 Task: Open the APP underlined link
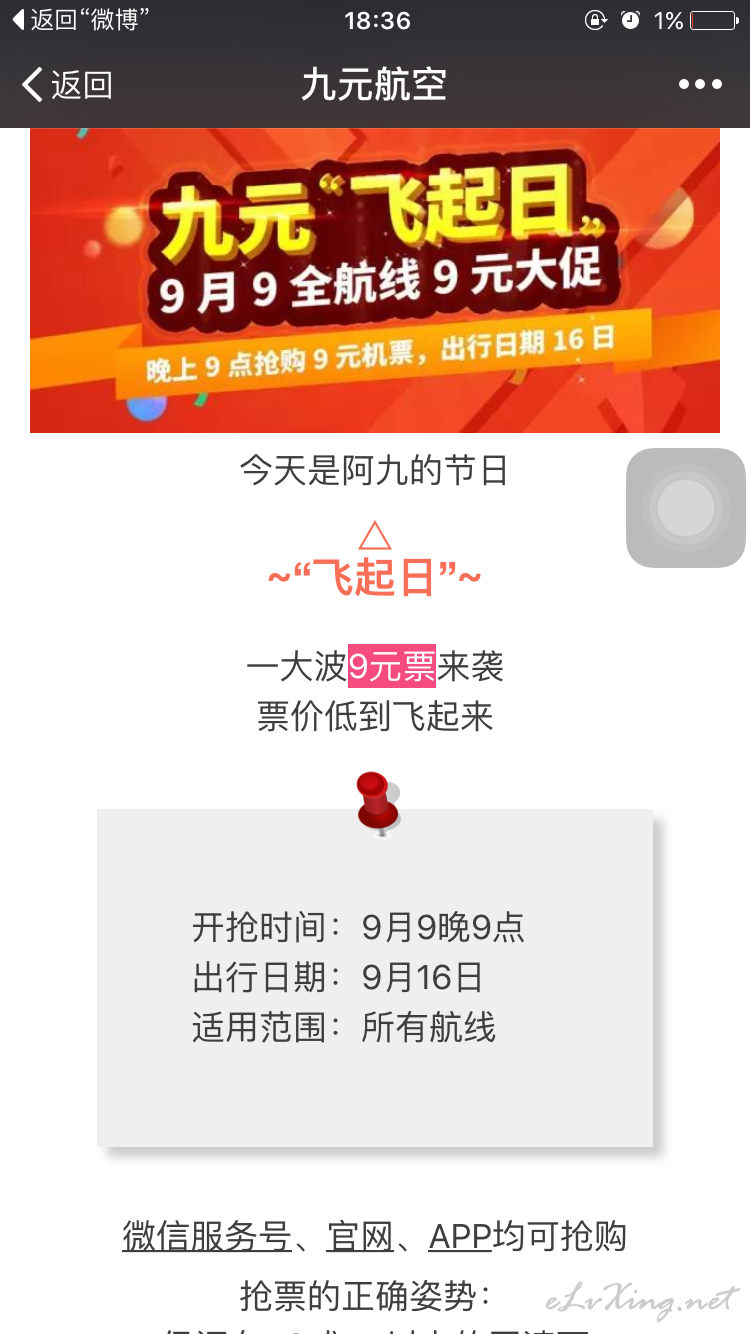pyautogui.click(x=460, y=1237)
